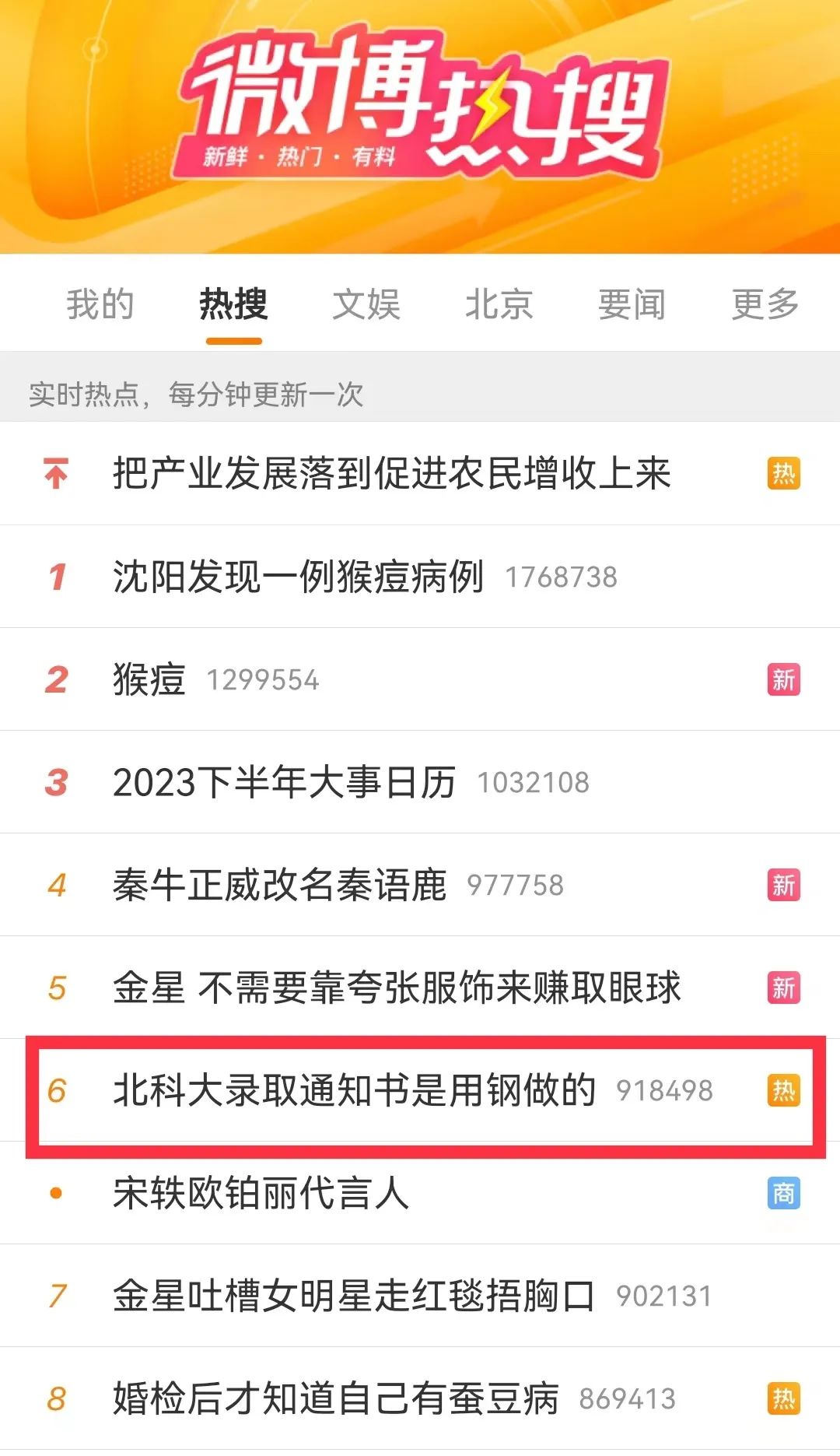Open 婚检后才知道自己有蚕豆病 topic
Image resolution: width=840 pixels, height=1456 pixels.
pos(336,1398)
